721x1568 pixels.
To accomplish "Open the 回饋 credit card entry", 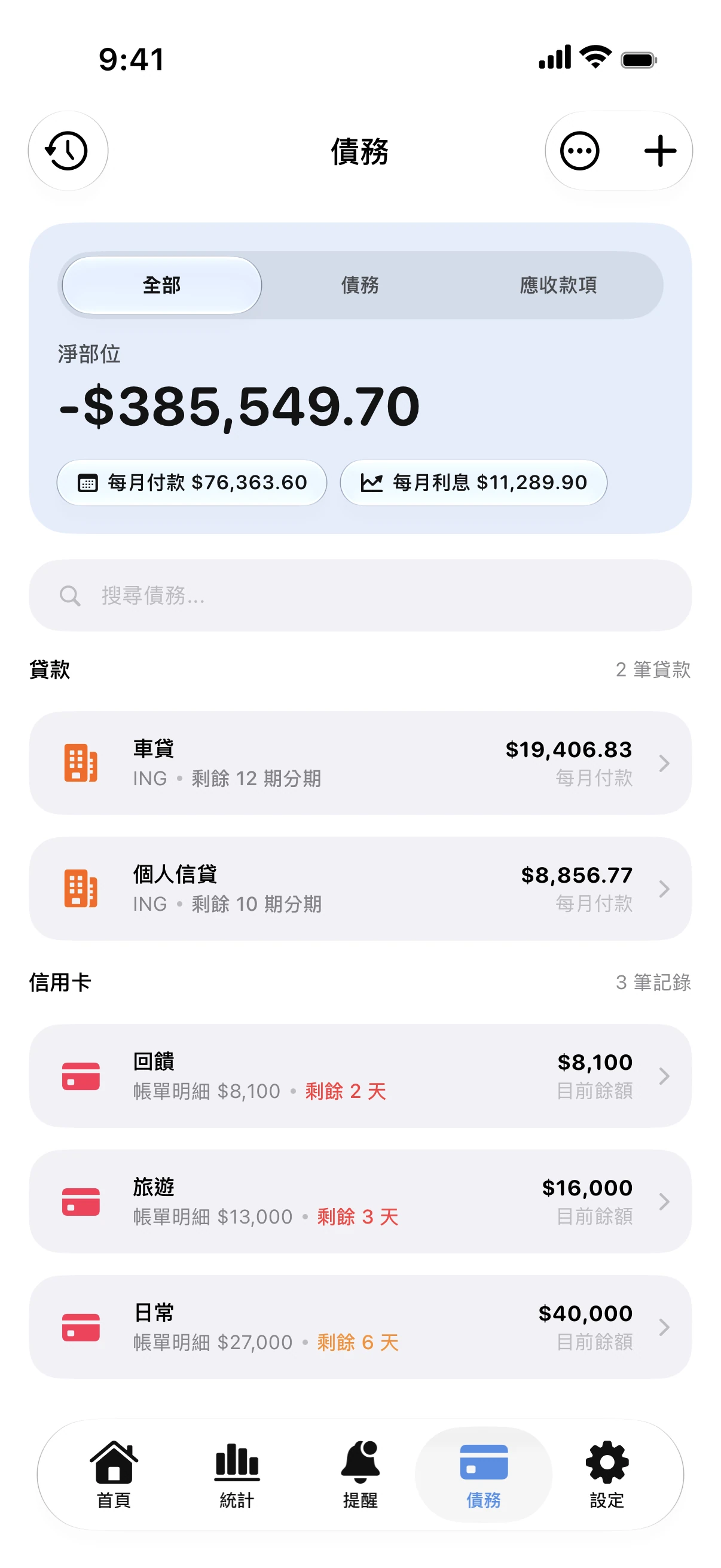I will [360, 1076].
